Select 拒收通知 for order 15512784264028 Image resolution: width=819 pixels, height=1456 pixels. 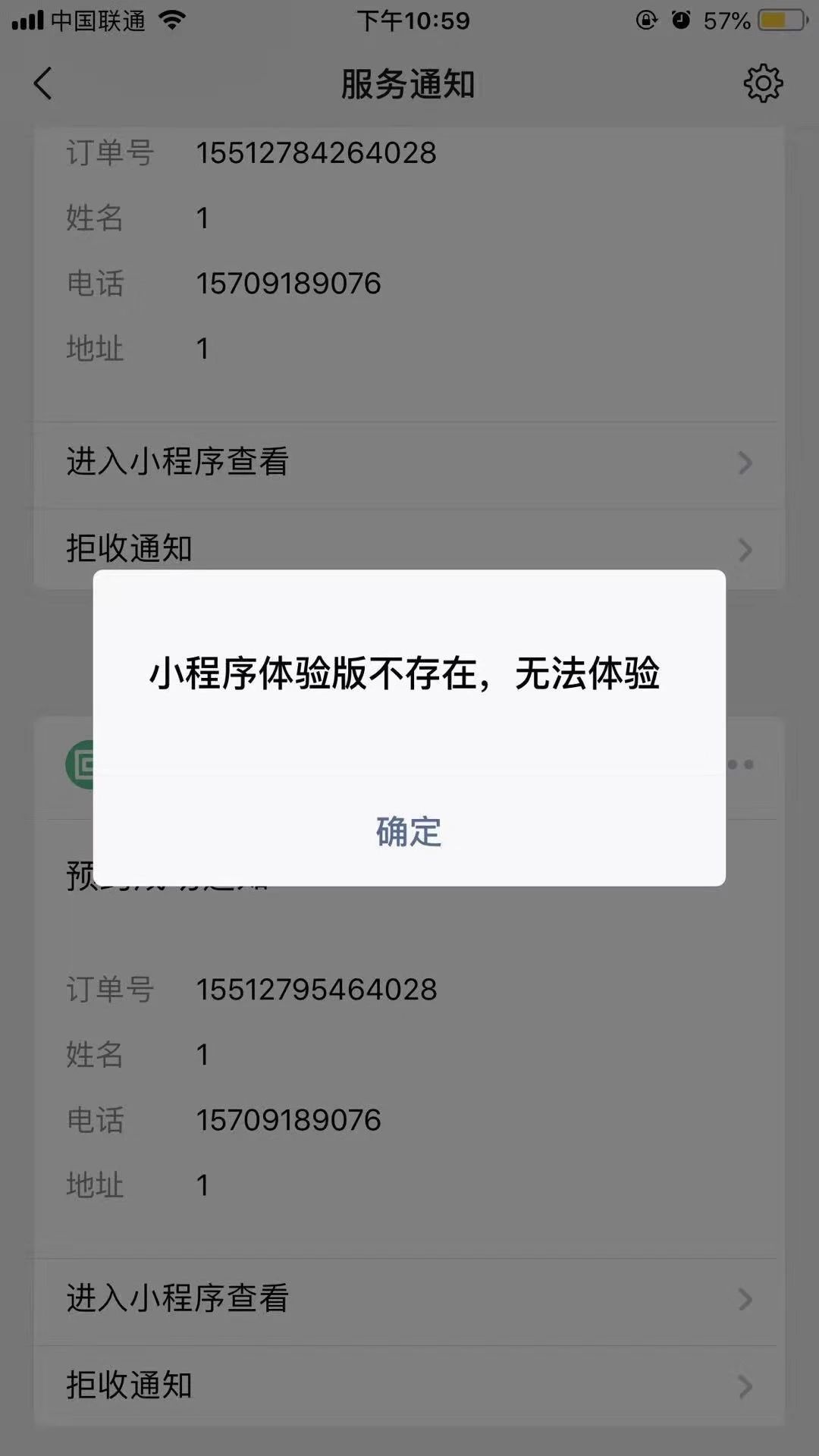(409, 548)
